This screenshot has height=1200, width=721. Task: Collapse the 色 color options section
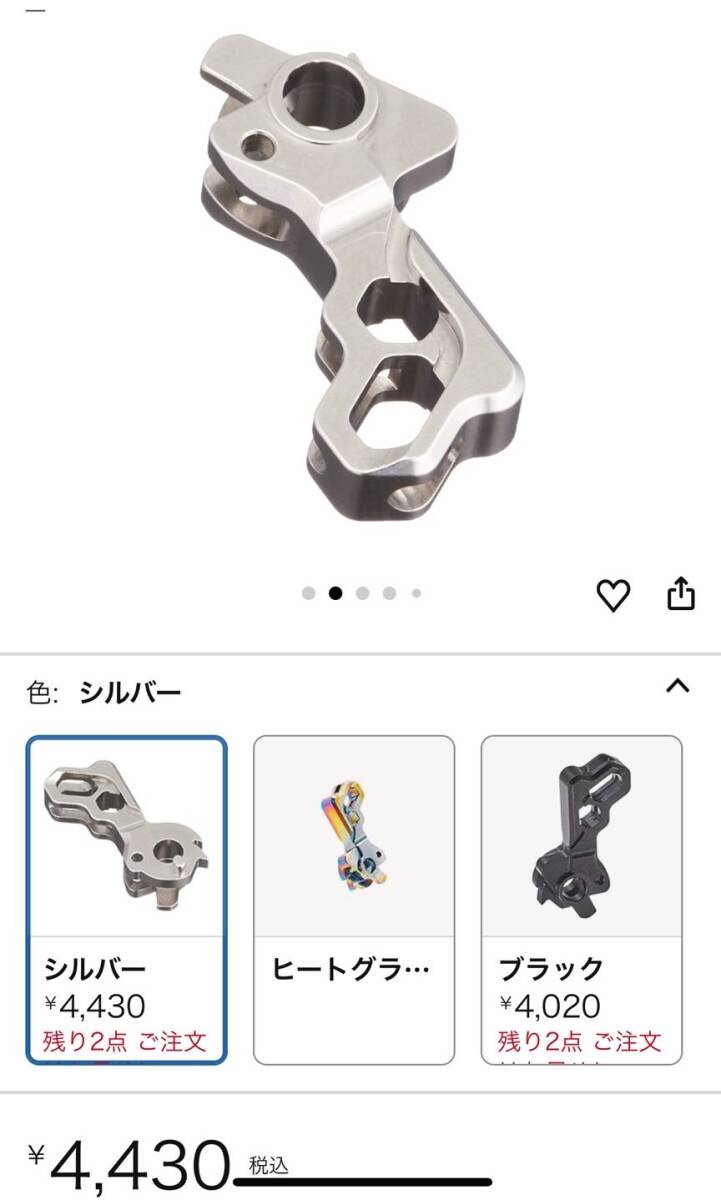[678, 686]
